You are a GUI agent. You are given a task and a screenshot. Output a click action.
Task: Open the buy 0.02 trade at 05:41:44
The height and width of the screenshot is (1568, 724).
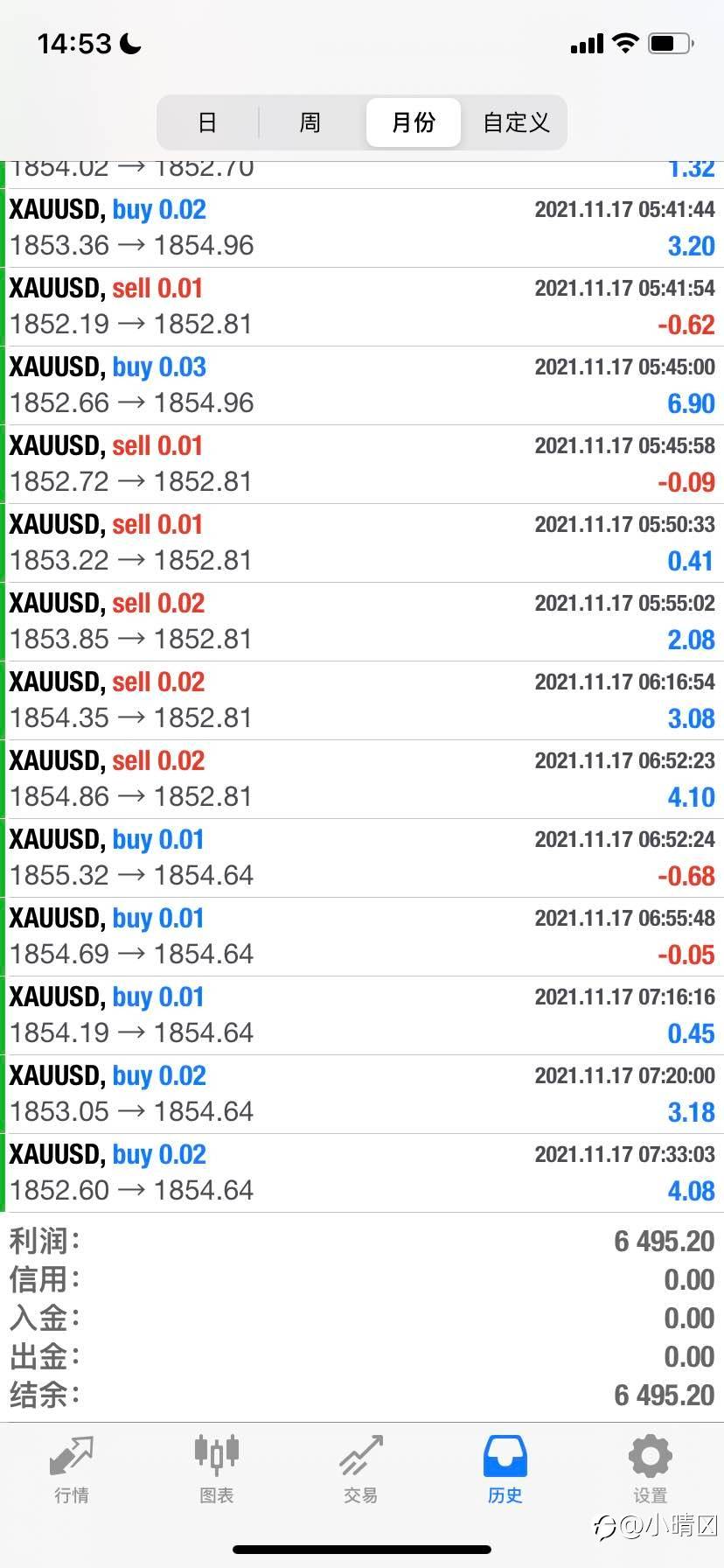pos(362,228)
